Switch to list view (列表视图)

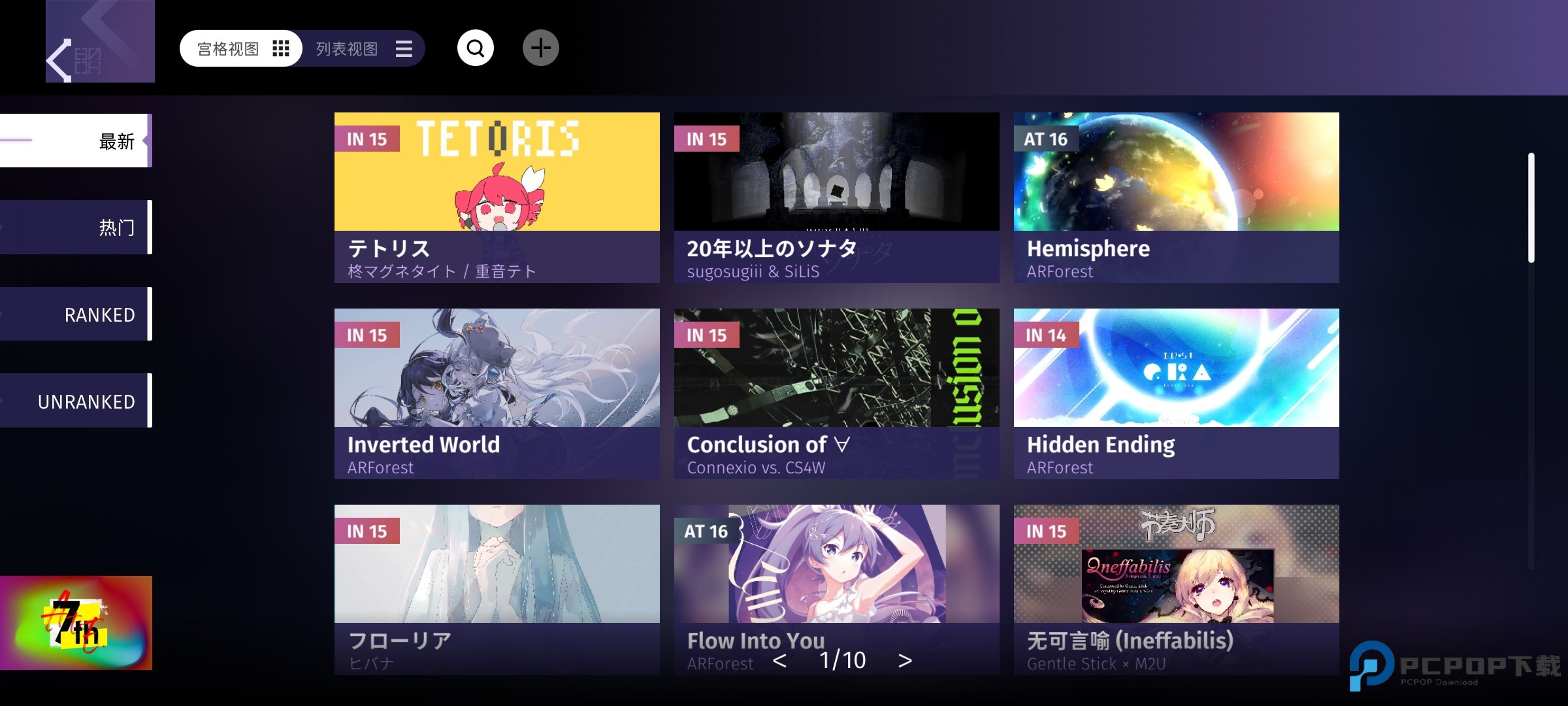[x=363, y=48]
